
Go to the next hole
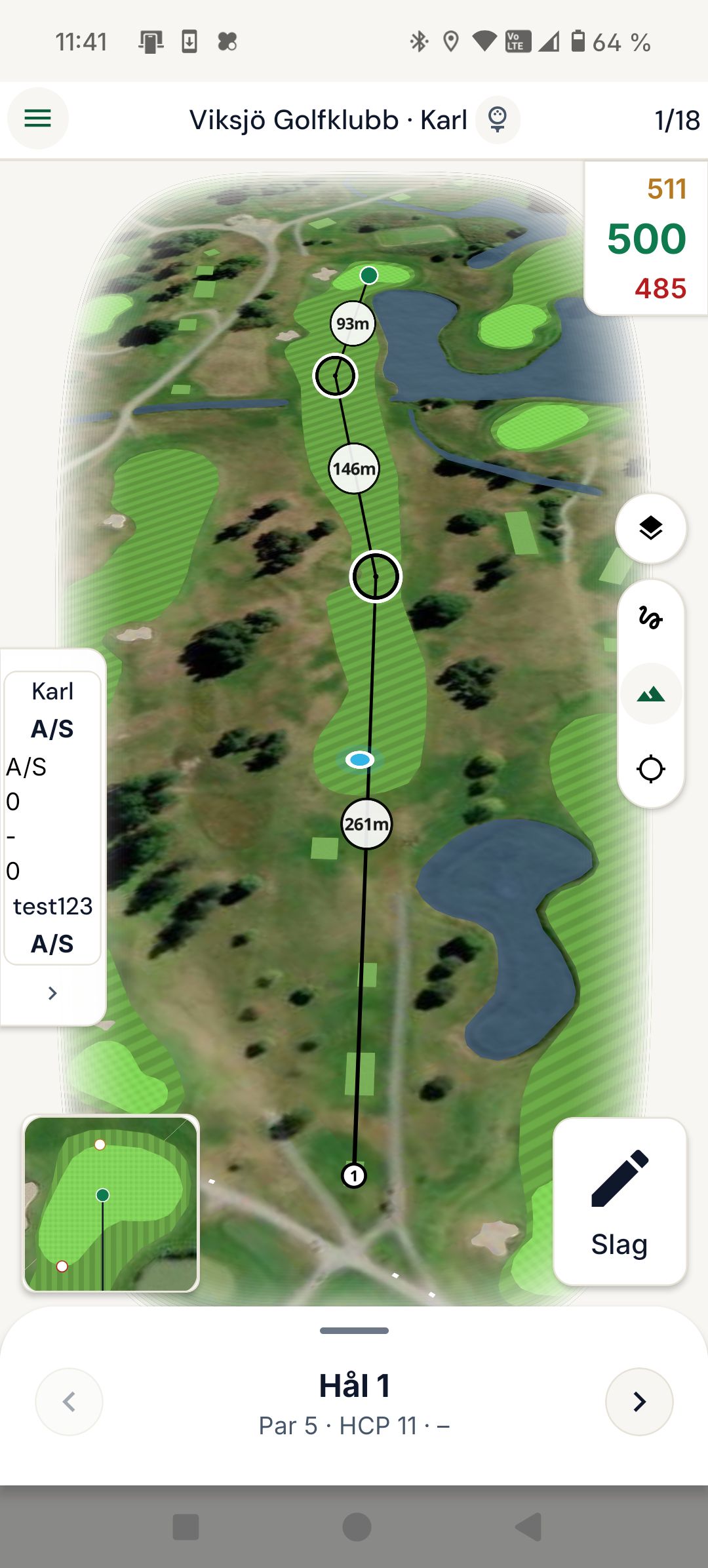(639, 1401)
